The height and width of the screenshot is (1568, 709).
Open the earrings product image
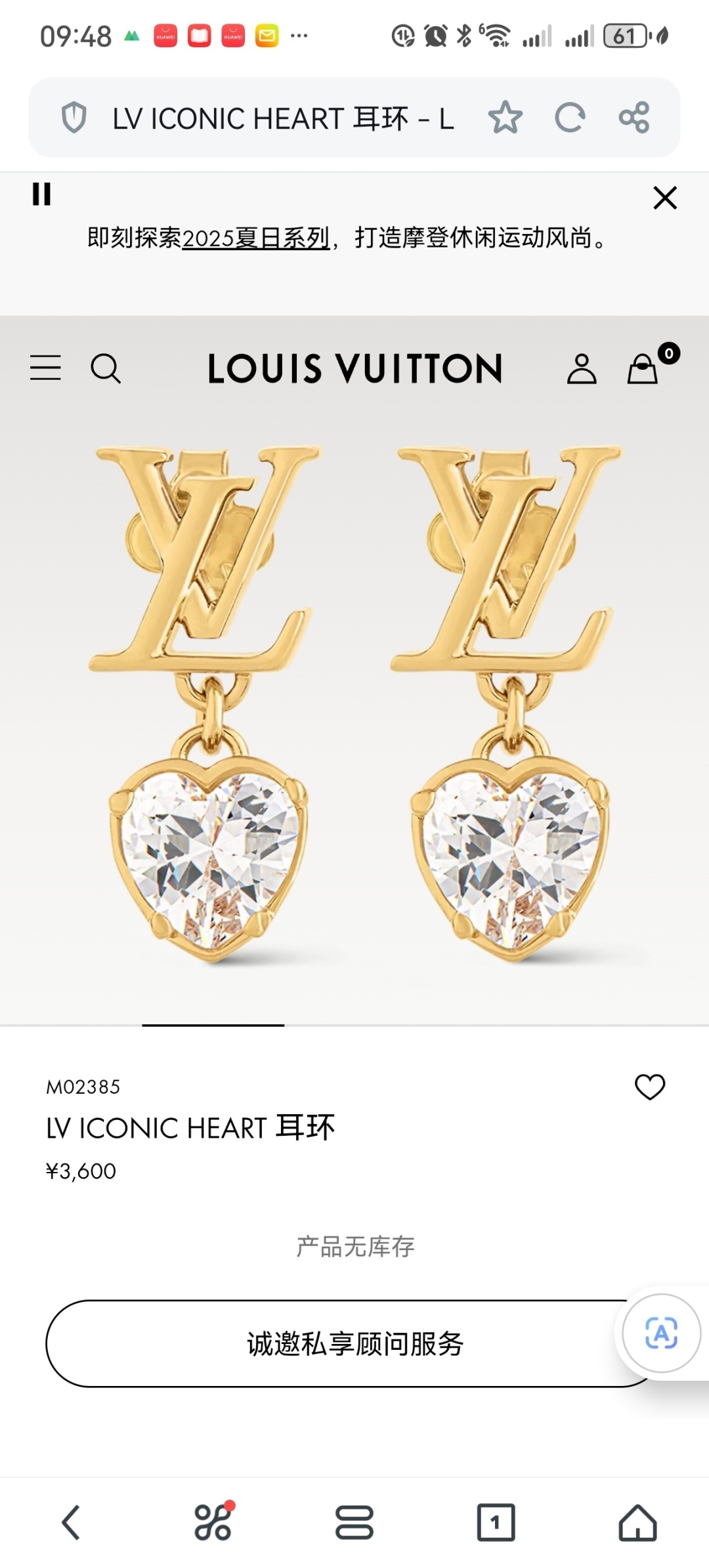[354, 703]
